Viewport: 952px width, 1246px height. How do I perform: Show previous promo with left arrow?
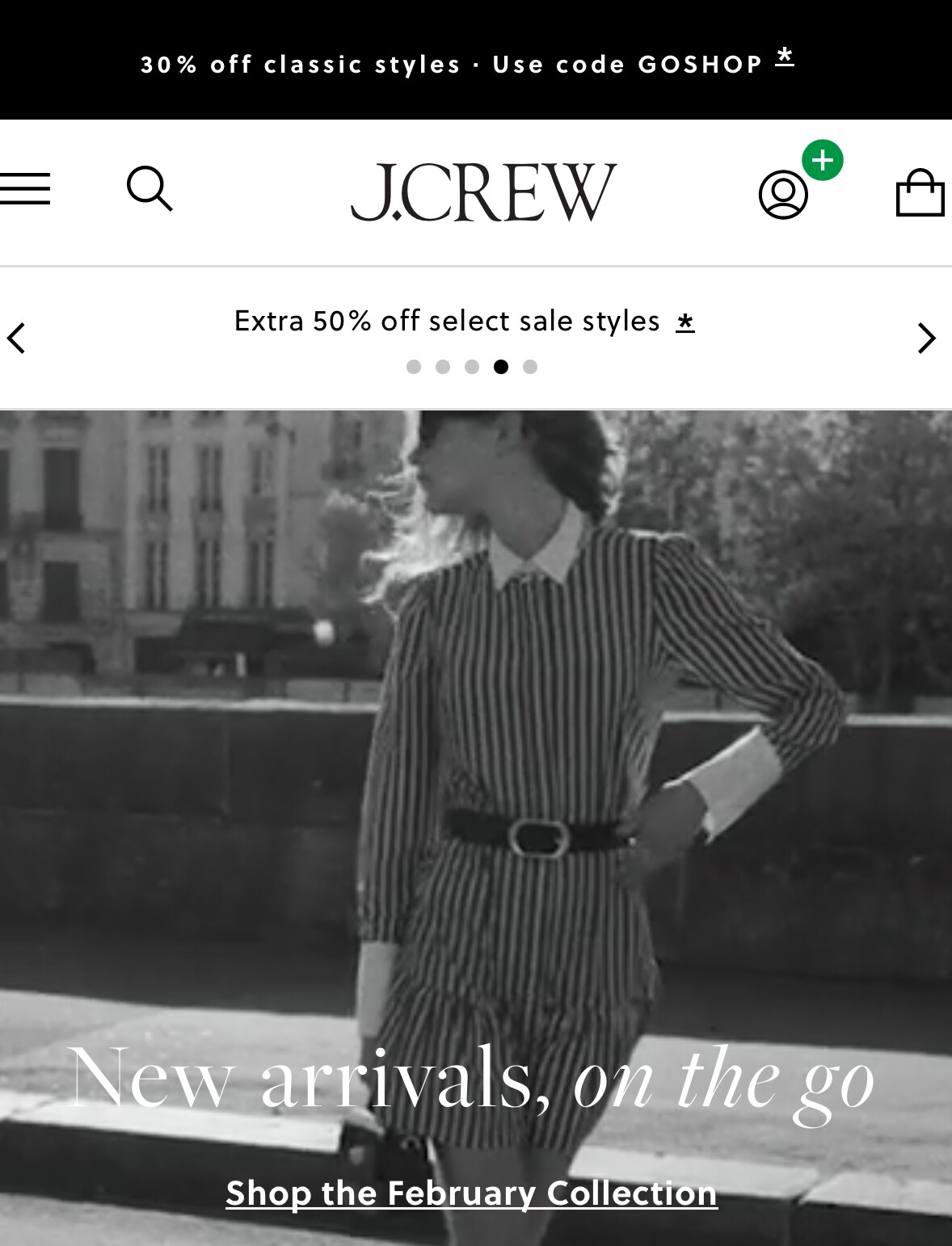(x=17, y=338)
